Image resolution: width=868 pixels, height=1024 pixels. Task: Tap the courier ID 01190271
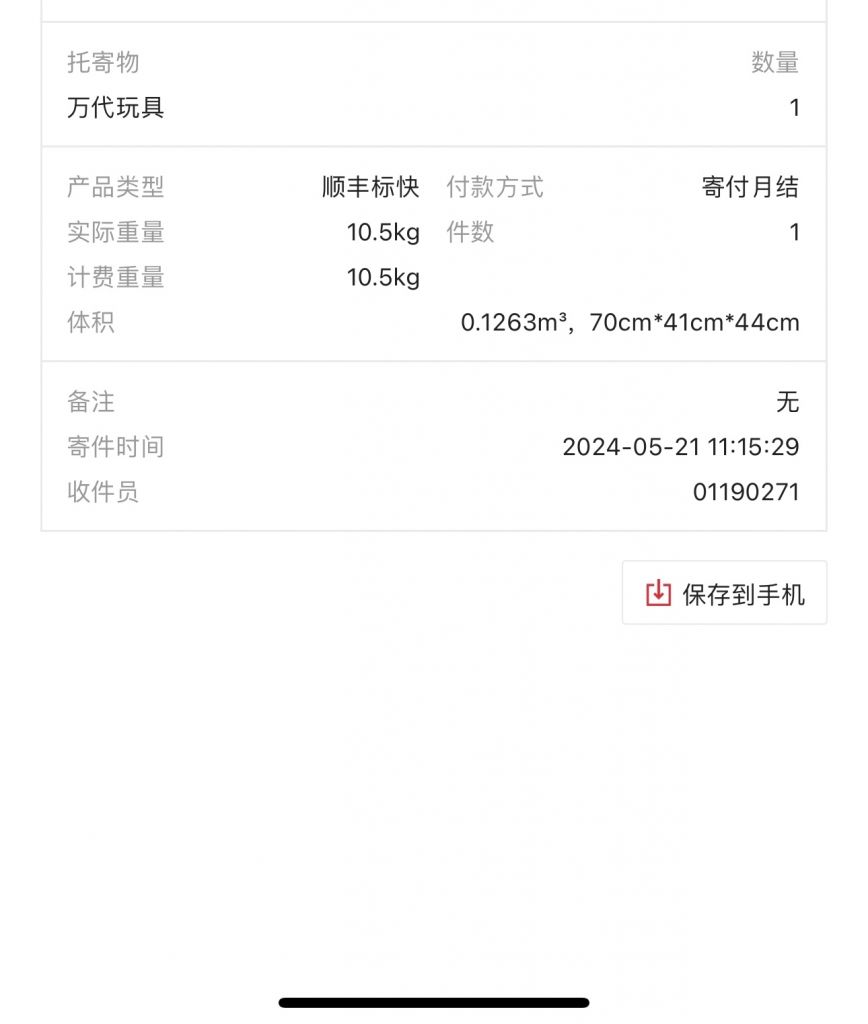(x=747, y=492)
